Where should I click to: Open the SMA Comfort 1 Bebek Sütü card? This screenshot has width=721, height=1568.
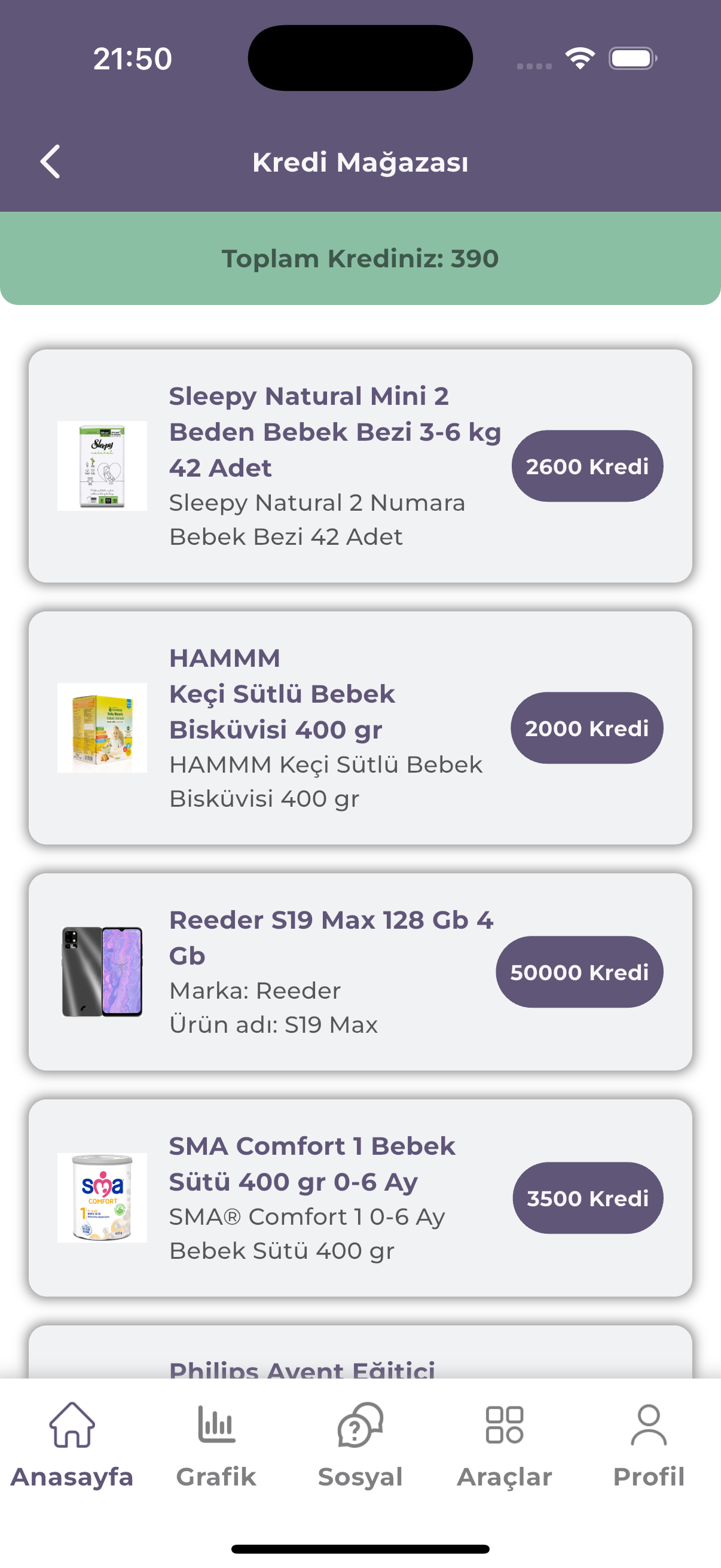360,1198
